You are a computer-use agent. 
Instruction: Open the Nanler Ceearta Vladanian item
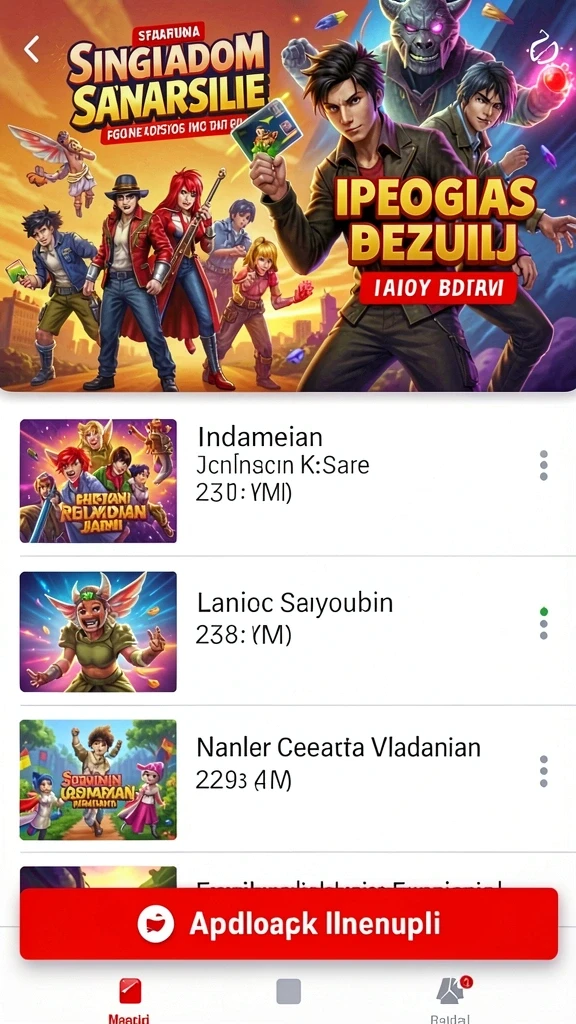(x=288, y=779)
